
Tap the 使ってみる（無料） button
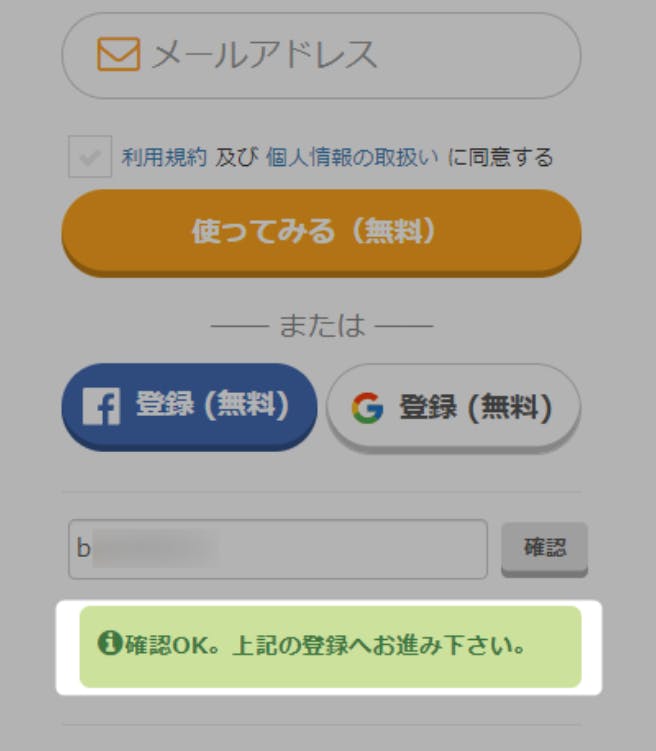tap(321, 232)
